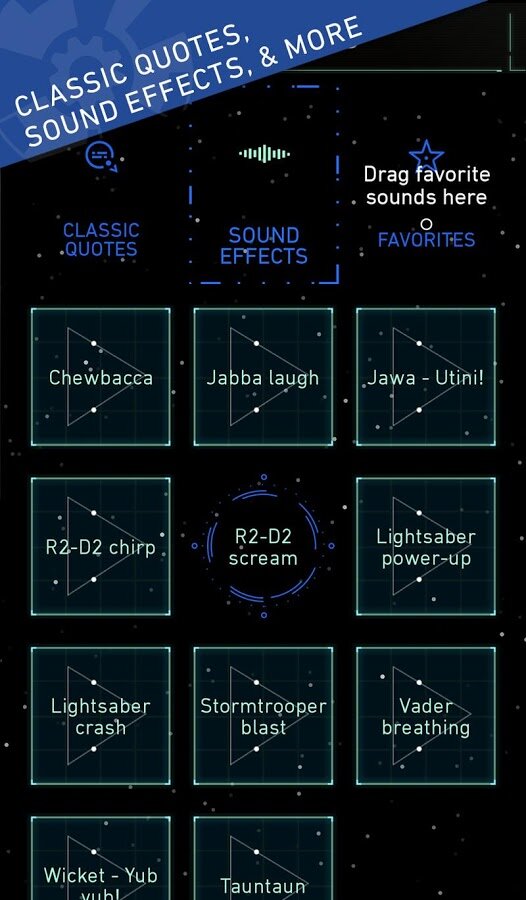Play the Wicket - Yub yub! sound
Screen dimensions: 526x900
click(x=100, y=859)
